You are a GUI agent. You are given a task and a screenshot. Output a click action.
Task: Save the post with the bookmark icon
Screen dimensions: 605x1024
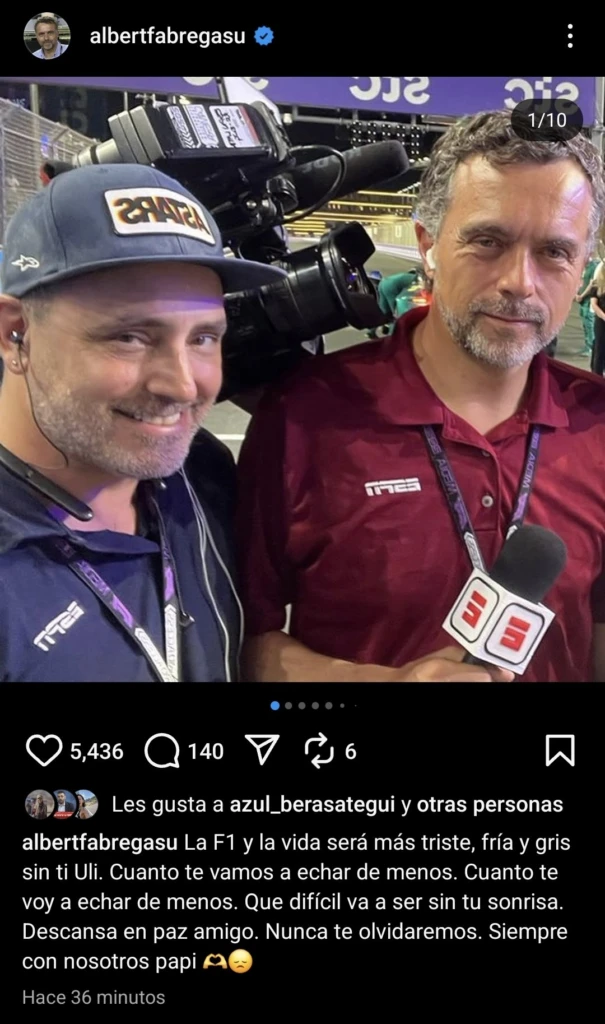560,750
